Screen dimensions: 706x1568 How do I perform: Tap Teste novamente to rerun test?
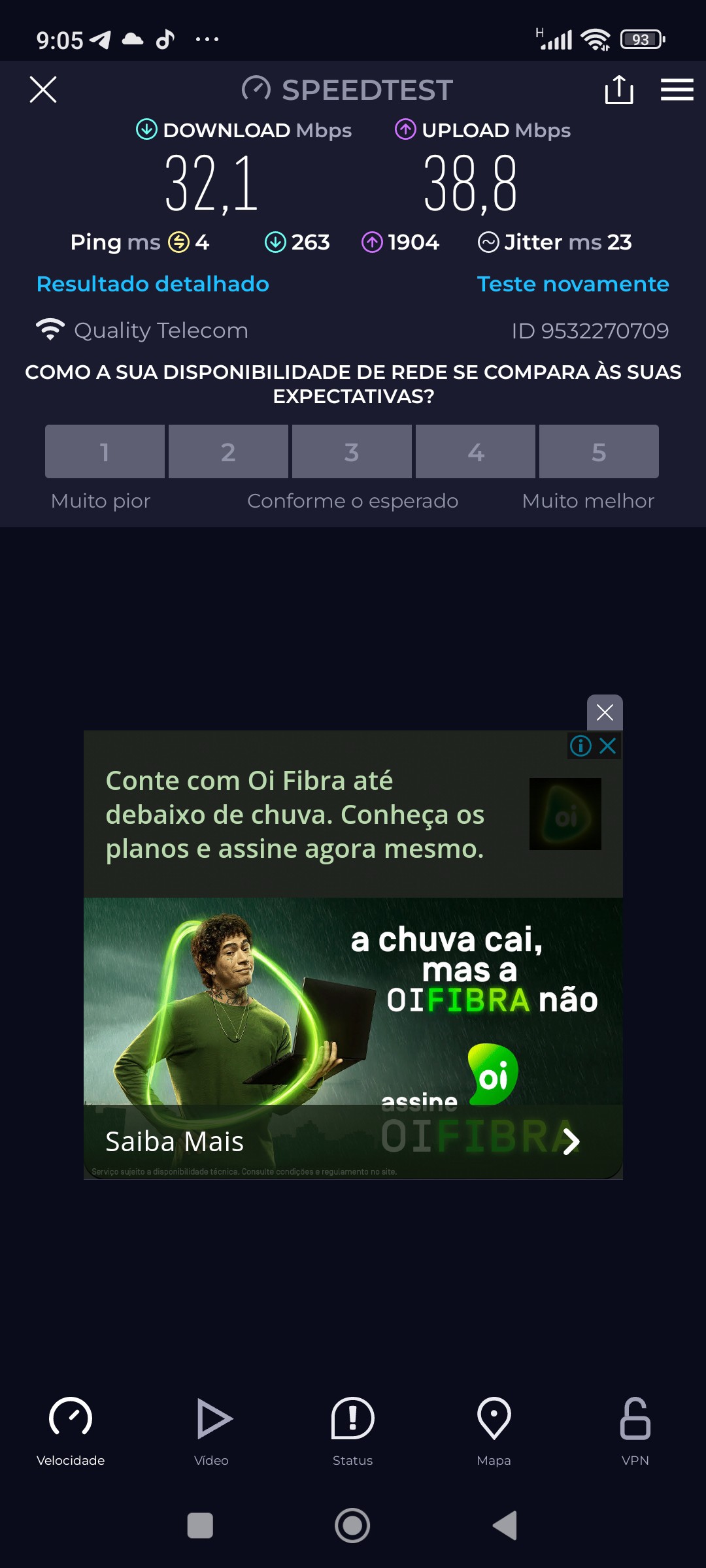pyautogui.click(x=573, y=284)
